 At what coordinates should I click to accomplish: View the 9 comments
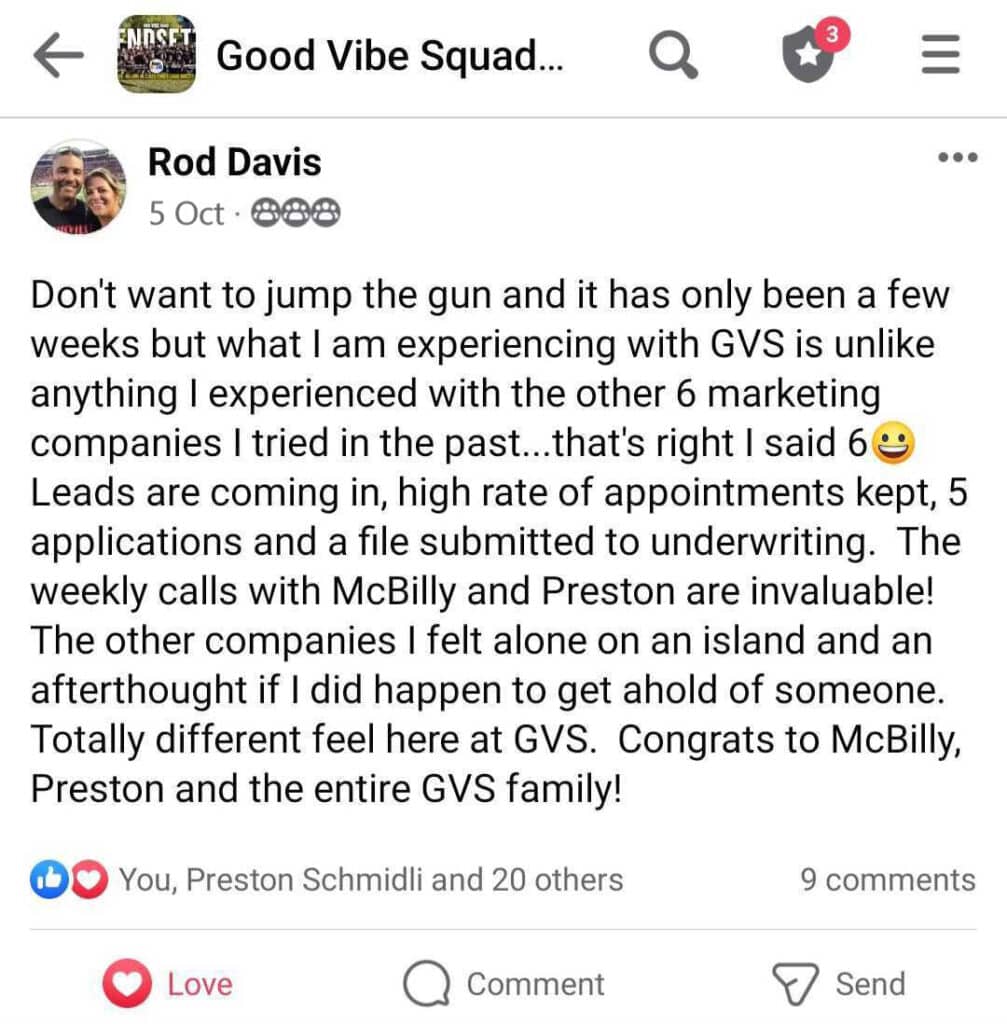click(x=887, y=880)
